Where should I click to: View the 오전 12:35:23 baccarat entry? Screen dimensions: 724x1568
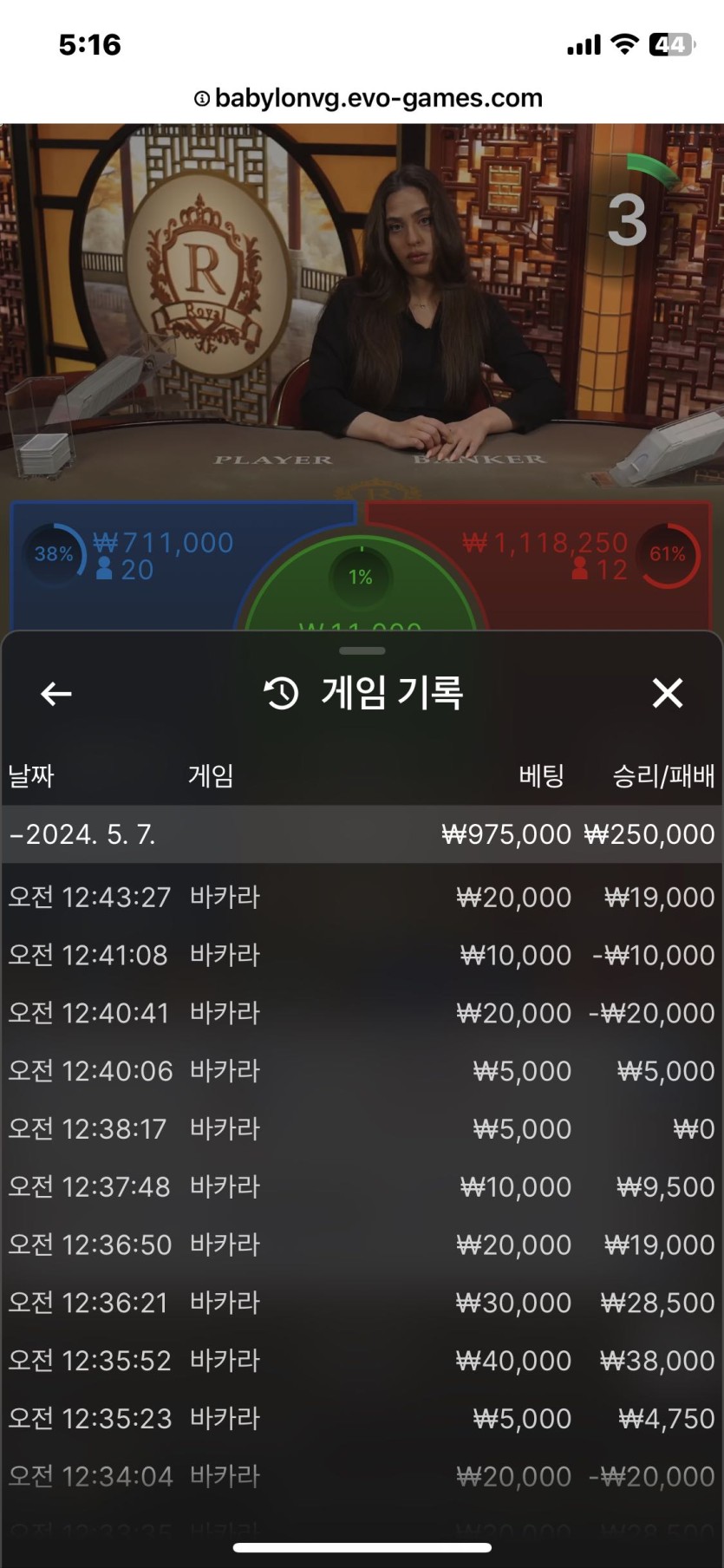pos(362,1419)
